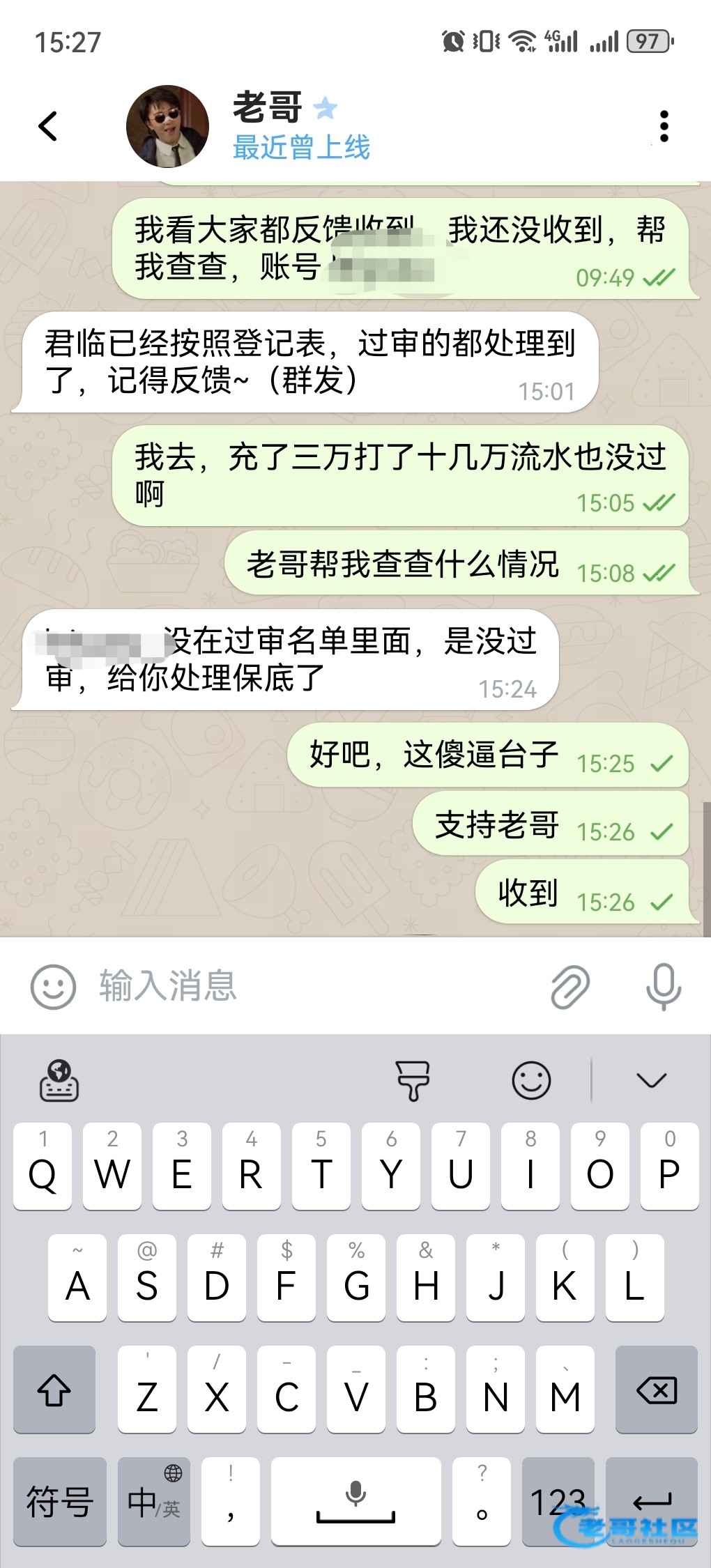Collapse the keyboard with the down chevron

tap(651, 1080)
